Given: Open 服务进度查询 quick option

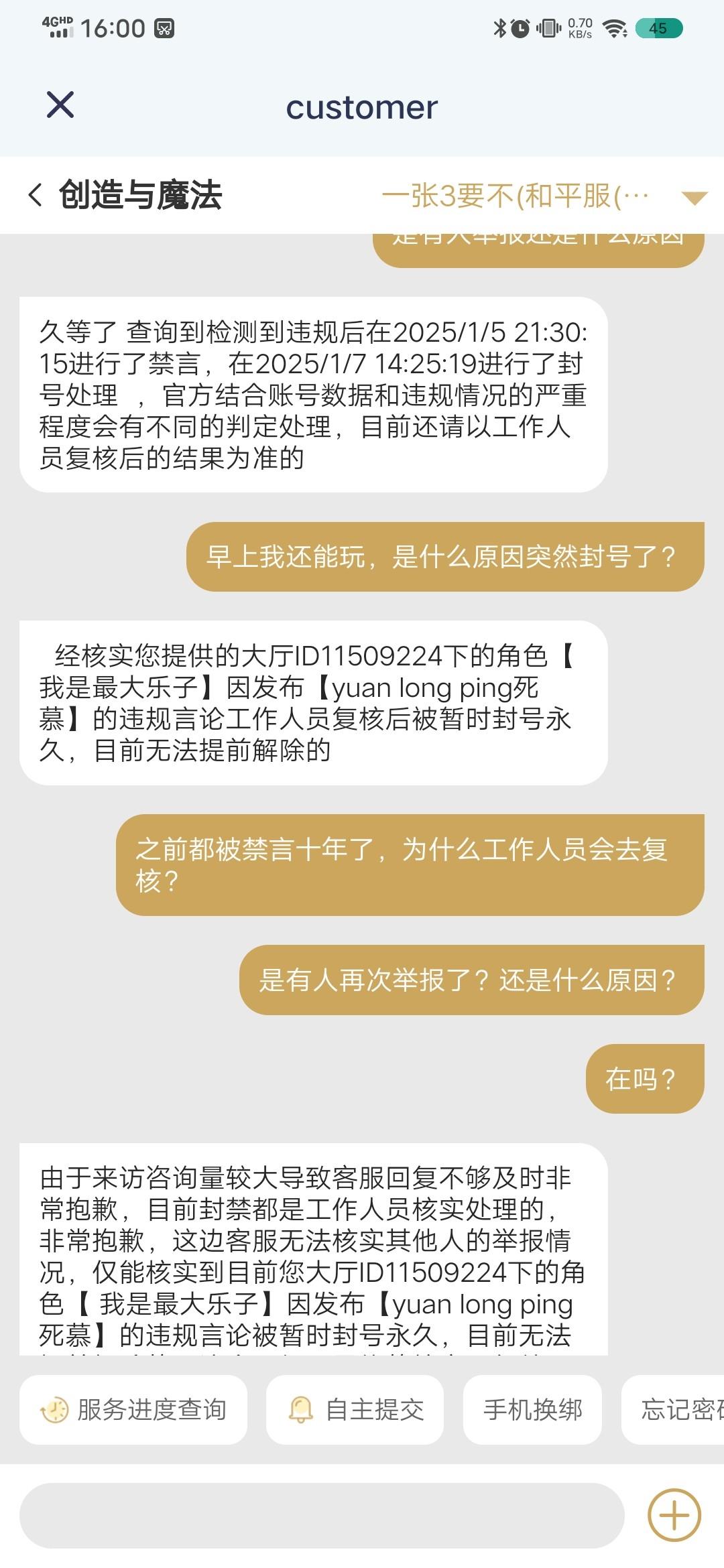Looking at the screenshot, I should tap(133, 1409).
